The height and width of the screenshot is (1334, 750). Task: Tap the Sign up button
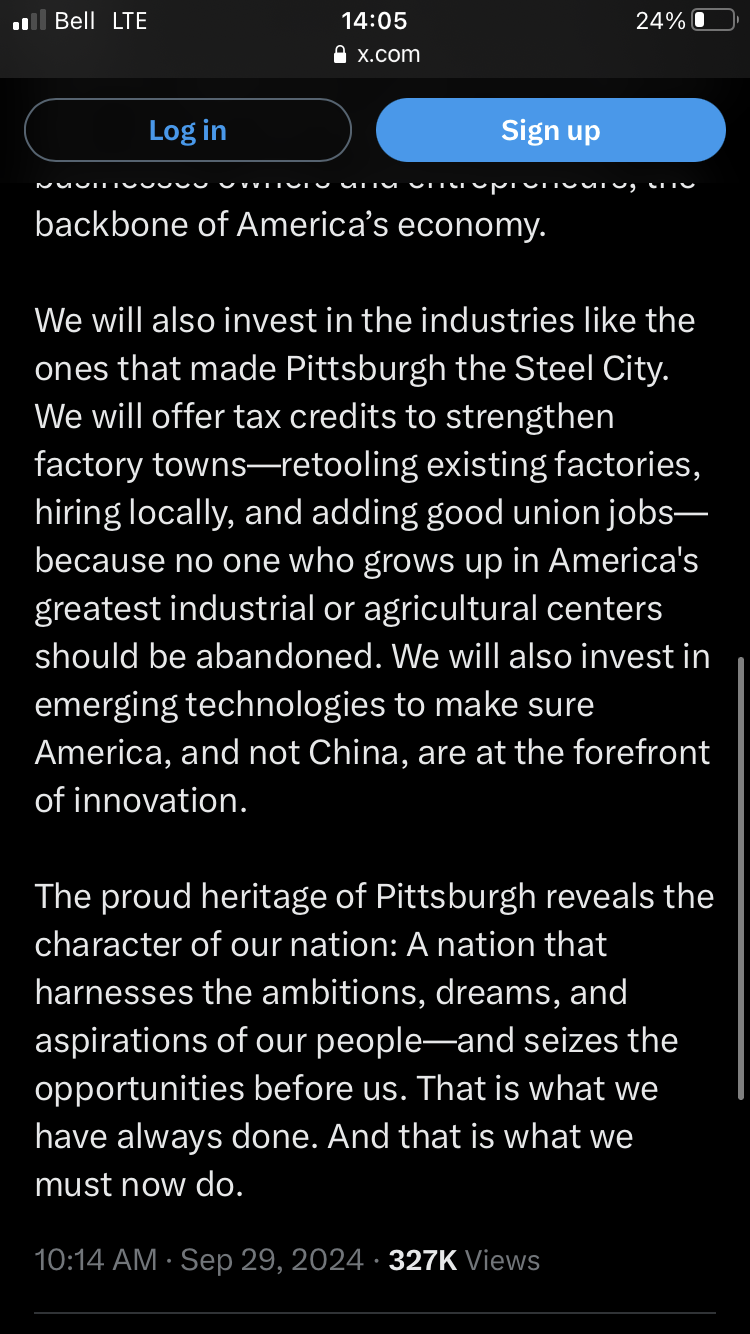(x=550, y=130)
